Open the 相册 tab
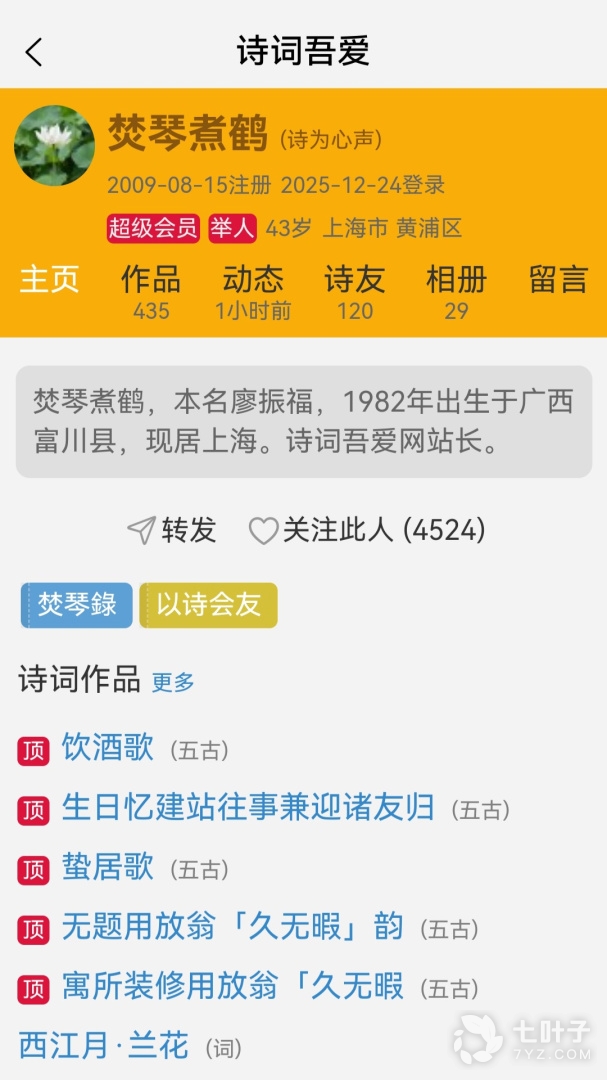 (456, 291)
